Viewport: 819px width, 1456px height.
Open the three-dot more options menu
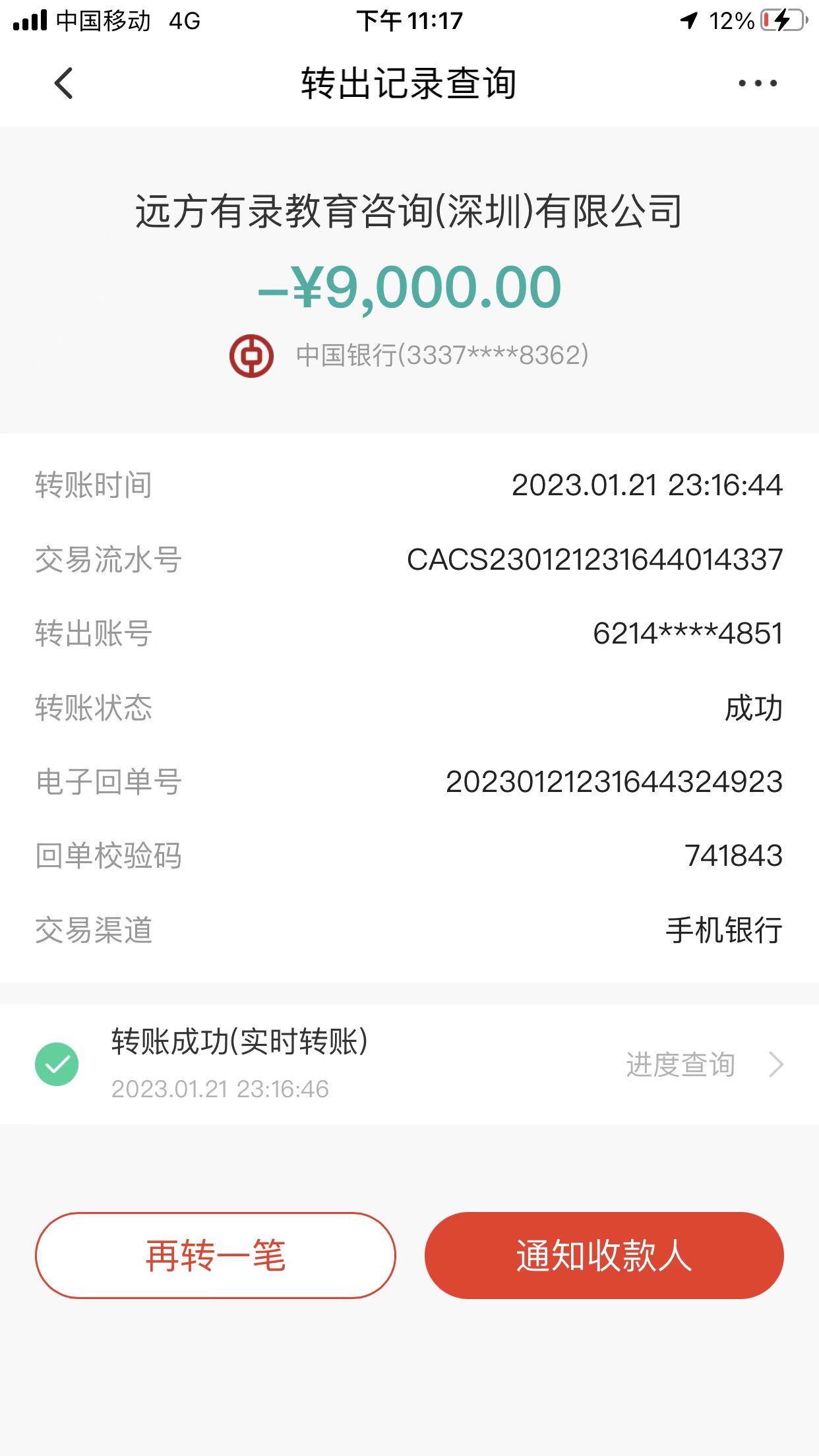click(x=758, y=83)
